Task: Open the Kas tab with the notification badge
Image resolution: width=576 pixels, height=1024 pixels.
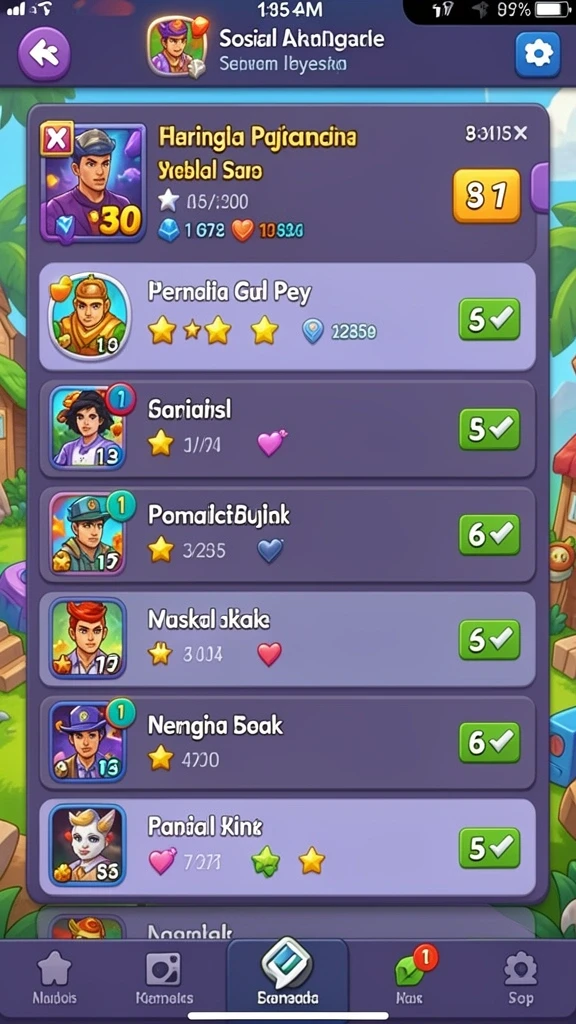Action: click(411, 977)
